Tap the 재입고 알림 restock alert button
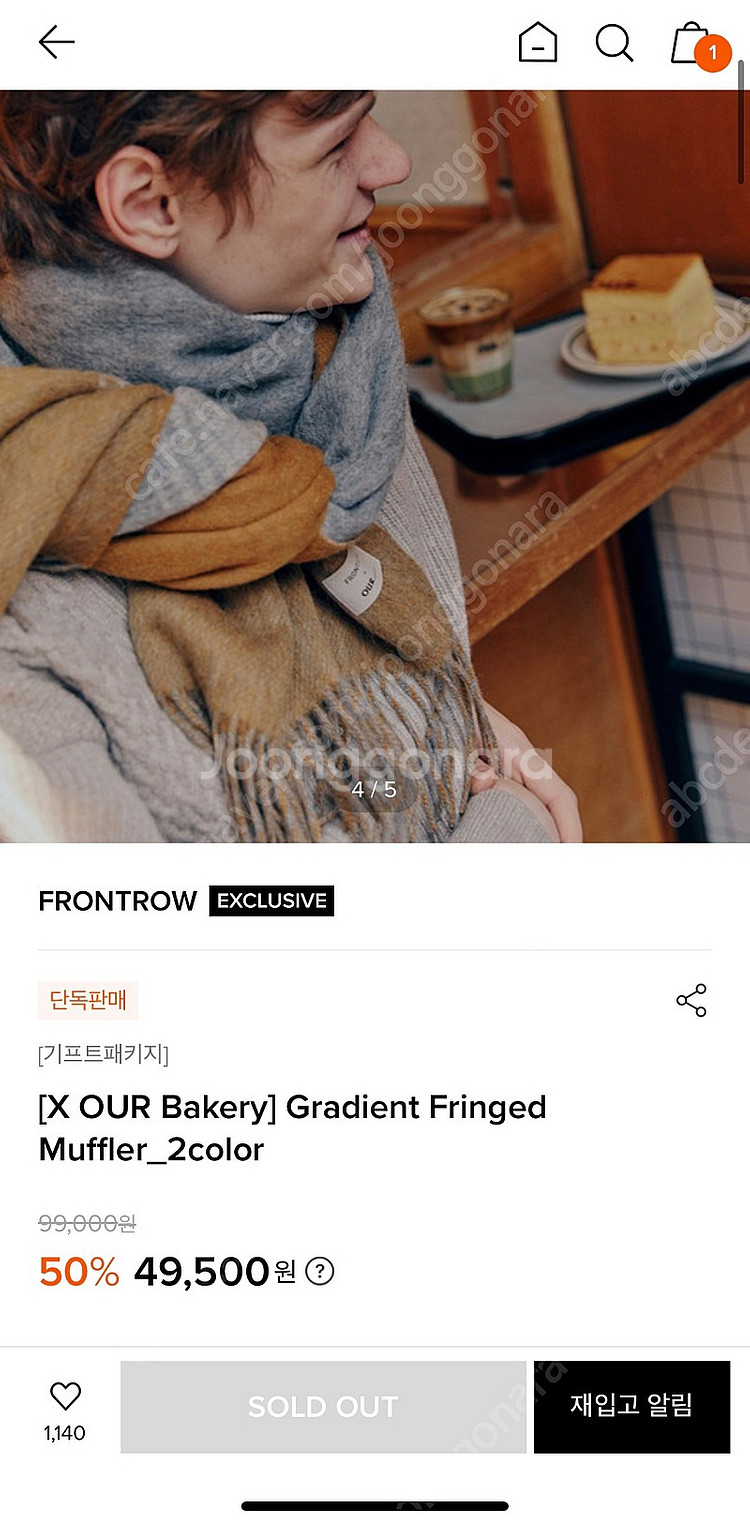 [x=631, y=1406]
